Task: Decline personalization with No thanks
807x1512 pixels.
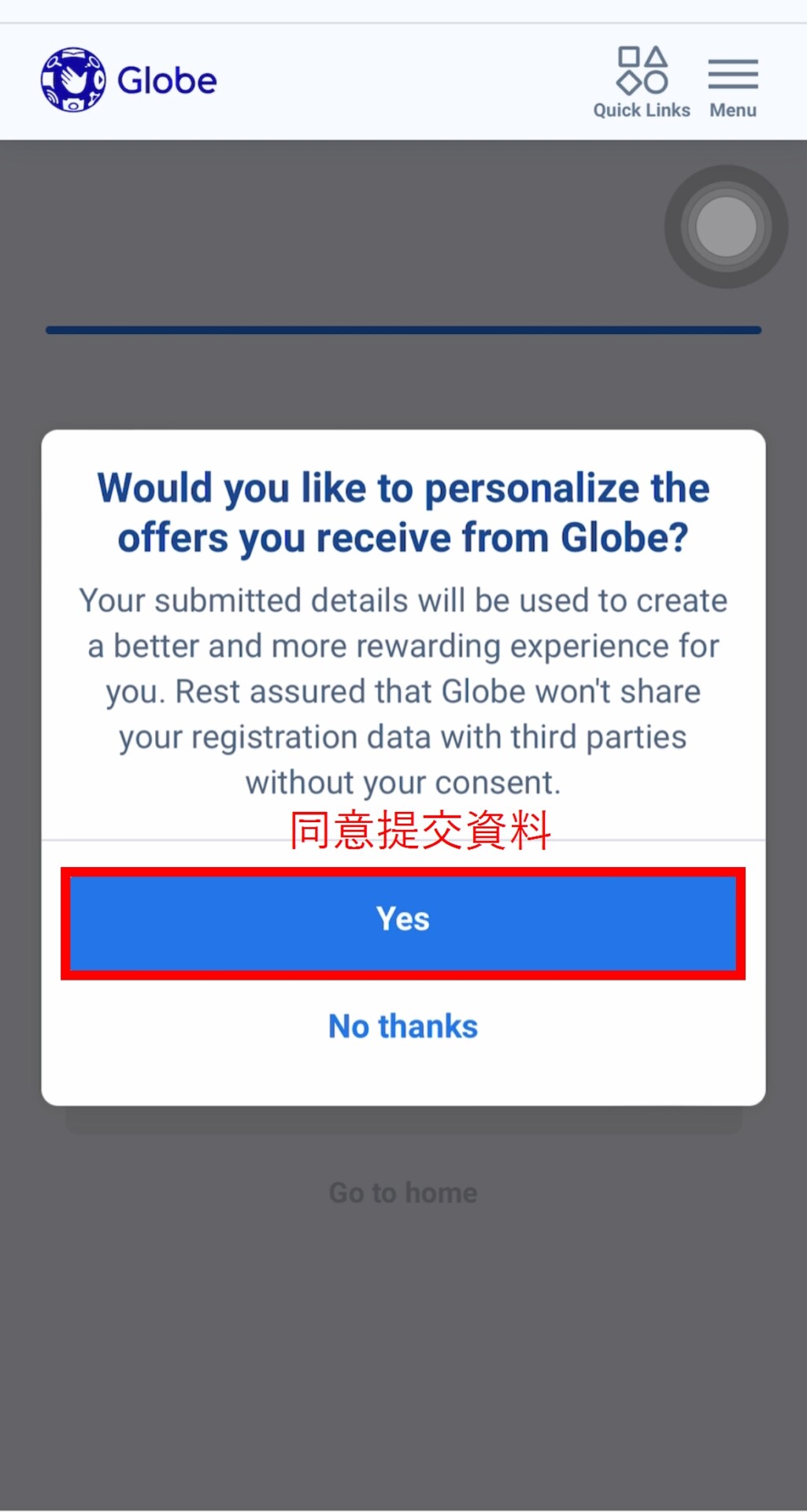Action: click(403, 1027)
